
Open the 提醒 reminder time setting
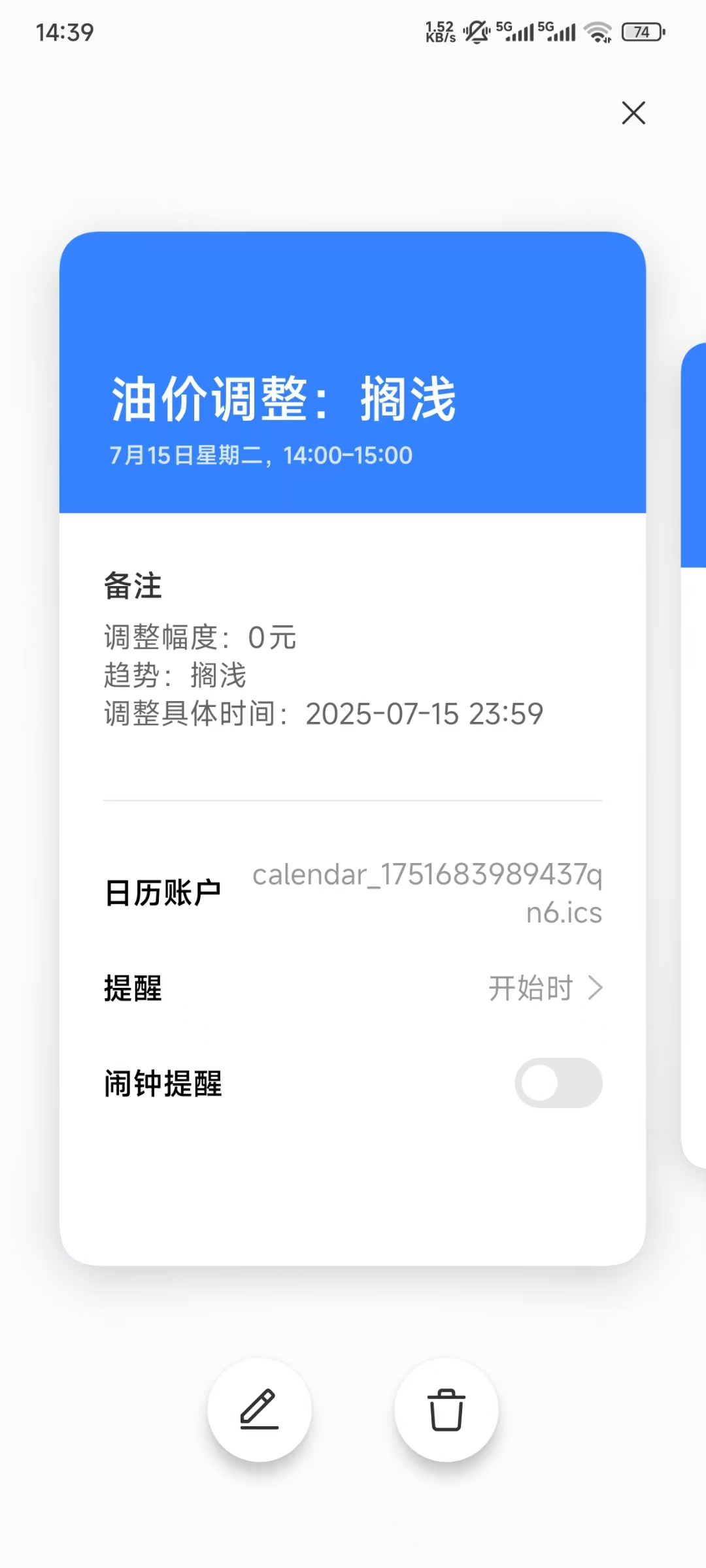pos(545,988)
